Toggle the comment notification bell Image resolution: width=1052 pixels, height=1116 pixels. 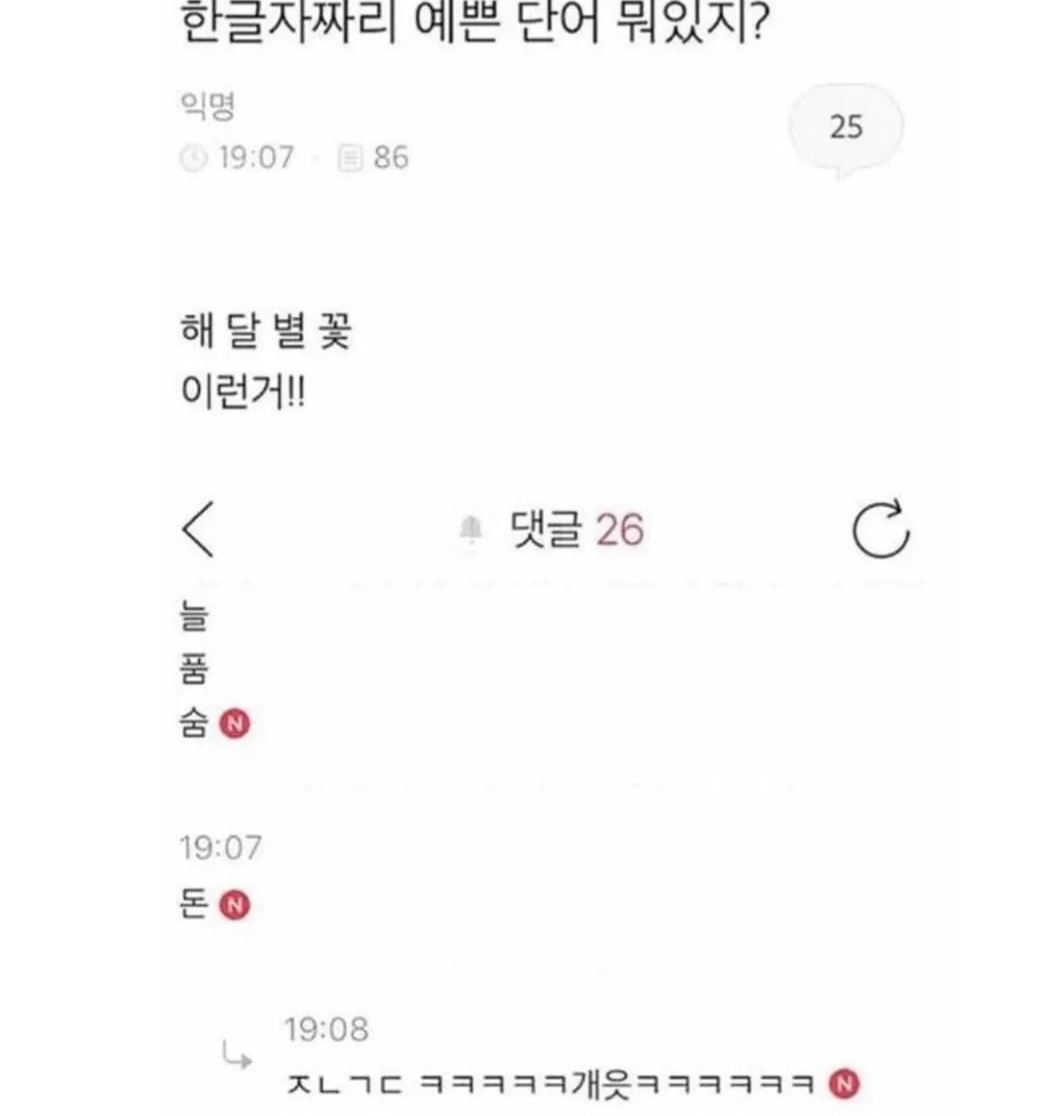click(x=469, y=530)
